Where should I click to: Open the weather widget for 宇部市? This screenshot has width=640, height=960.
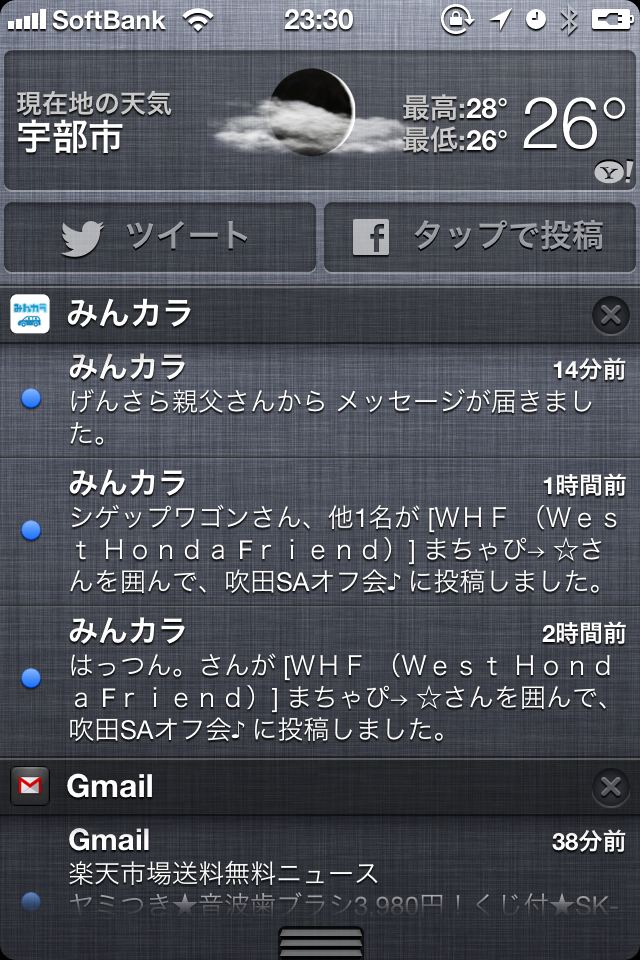[x=320, y=120]
